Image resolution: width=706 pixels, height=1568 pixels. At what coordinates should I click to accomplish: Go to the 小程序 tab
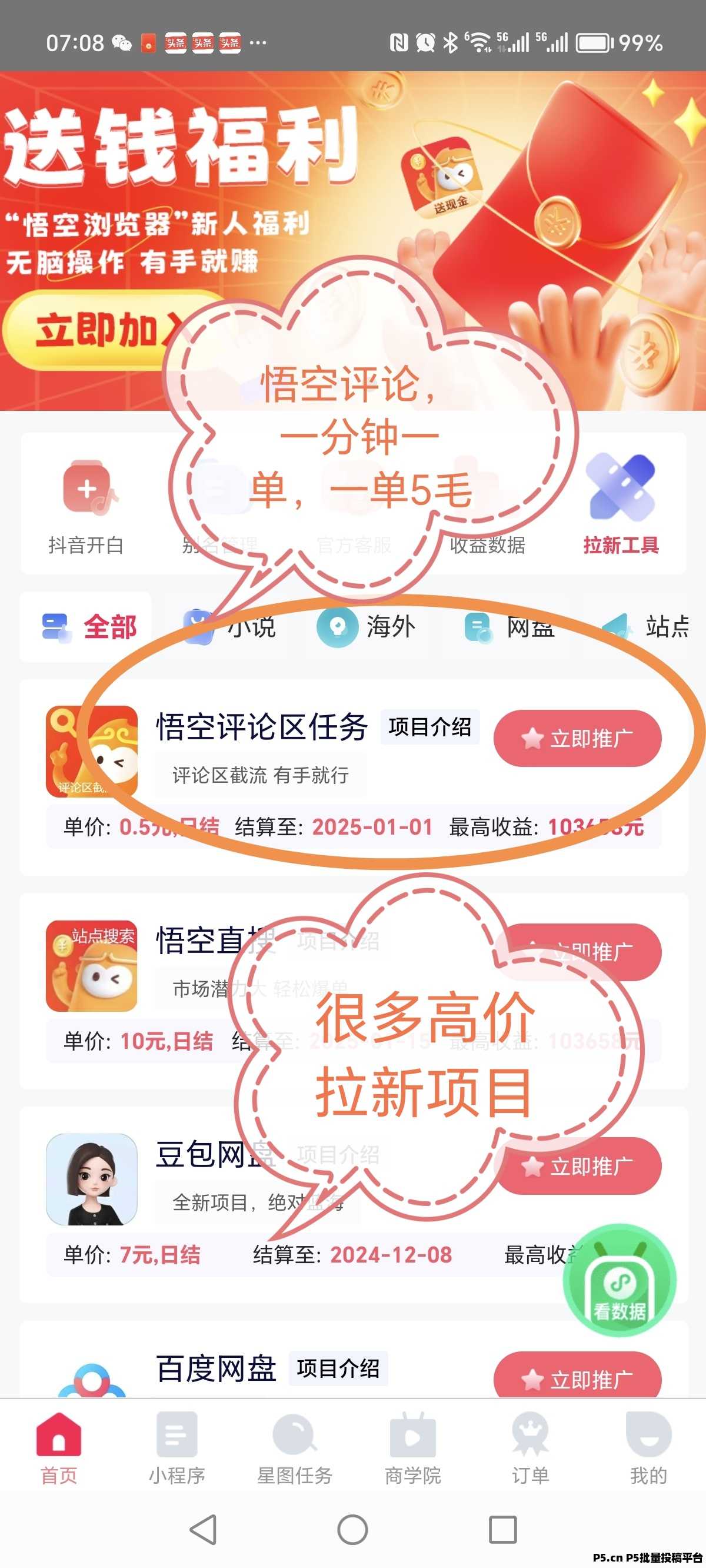tap(176, 1448)
